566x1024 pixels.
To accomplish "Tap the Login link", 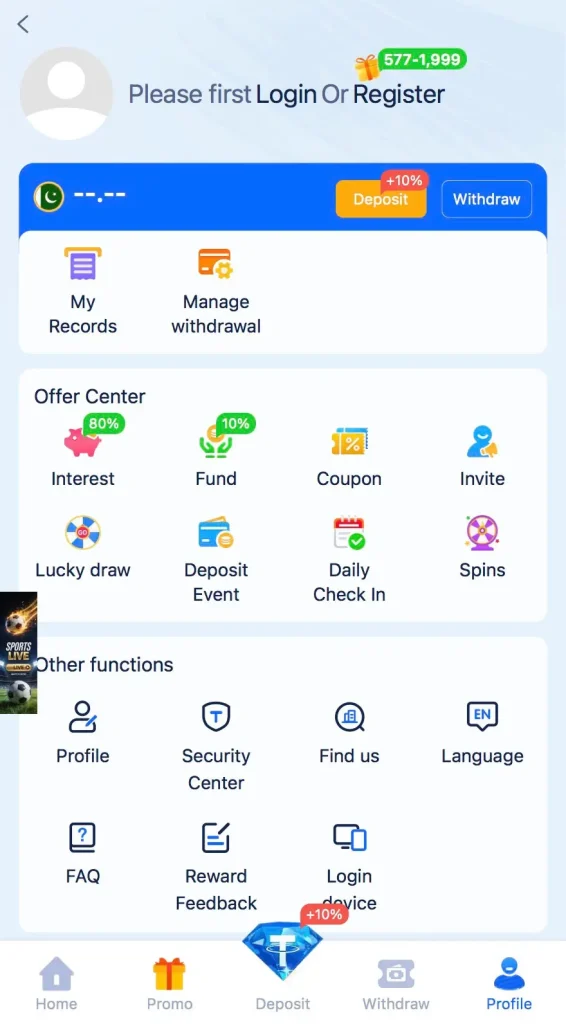I will point(286,95).
